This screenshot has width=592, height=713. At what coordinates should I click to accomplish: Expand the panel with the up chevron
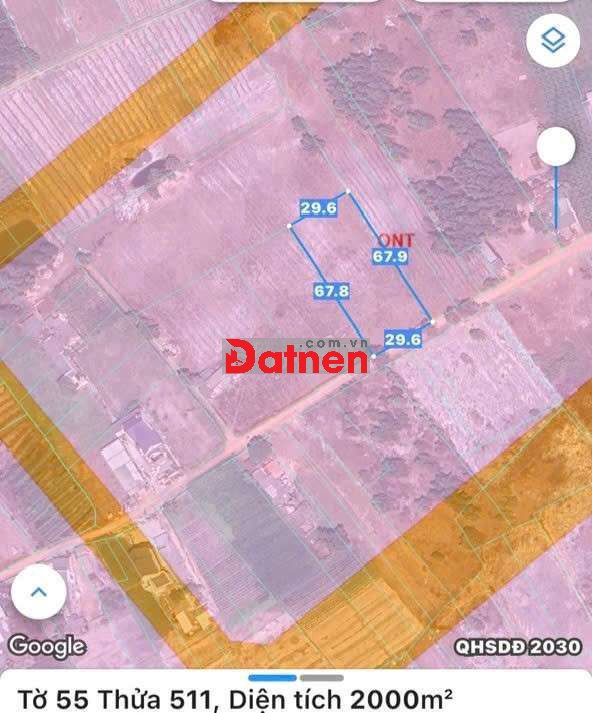click(x=39, y=592)
